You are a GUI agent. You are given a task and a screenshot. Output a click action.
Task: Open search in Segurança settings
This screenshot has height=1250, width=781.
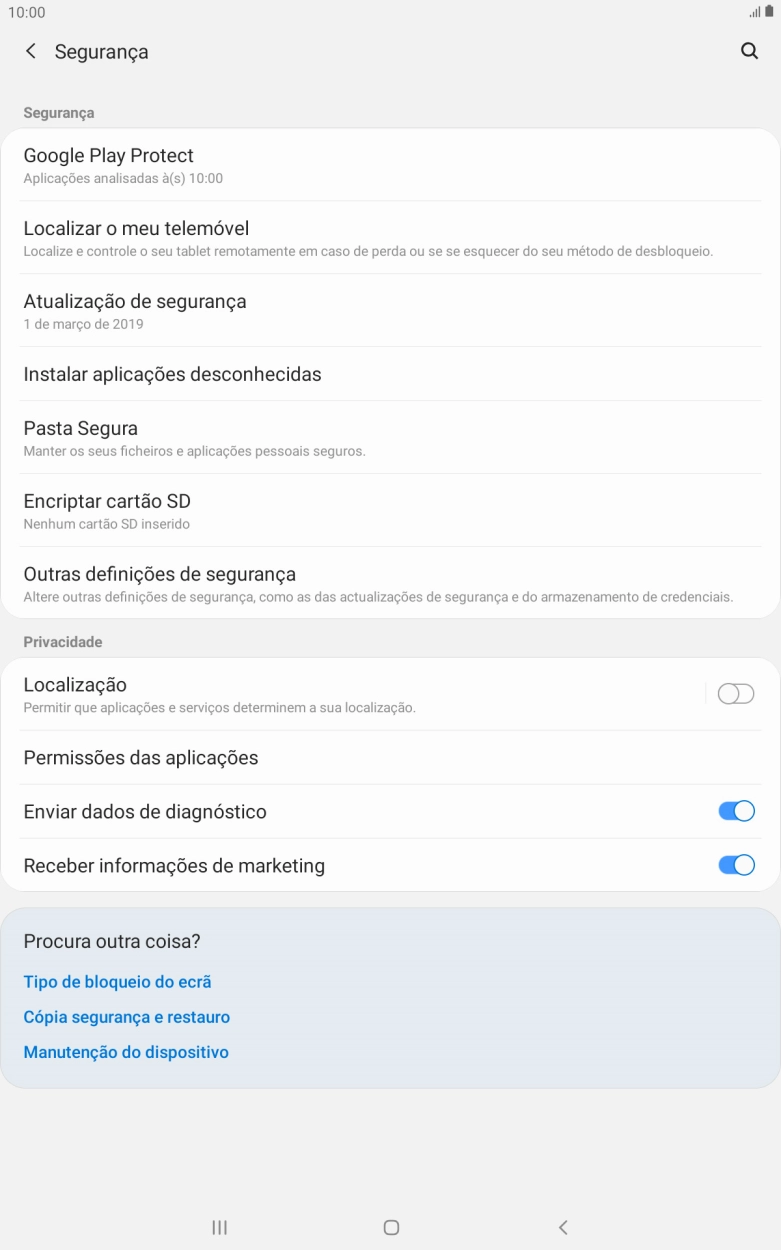[749, 50]
